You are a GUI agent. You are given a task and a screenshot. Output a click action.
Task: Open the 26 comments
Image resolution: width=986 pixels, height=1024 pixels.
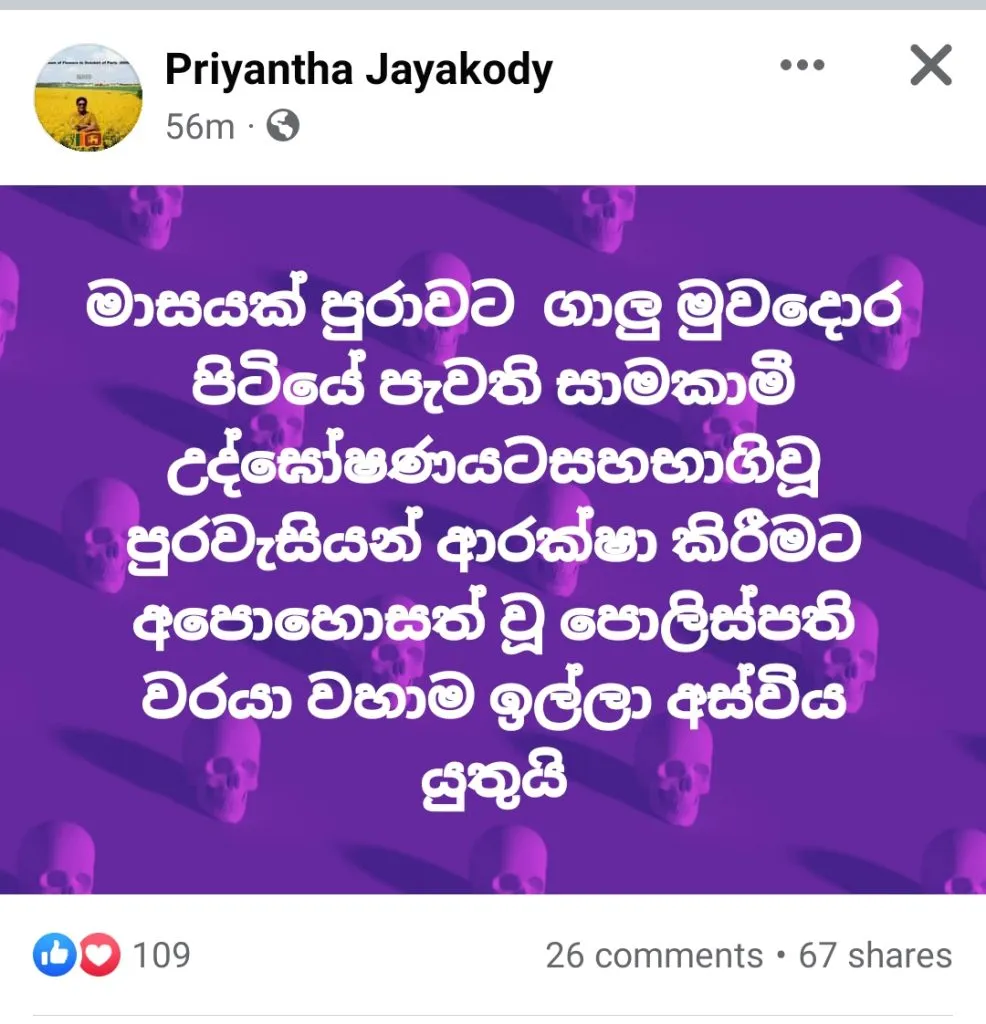tap(653, 956)
